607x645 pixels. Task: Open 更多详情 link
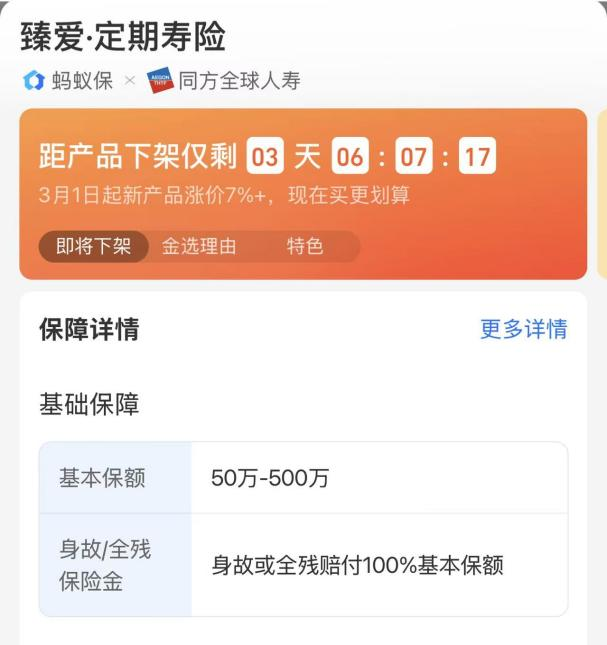[x=523, y=329]
